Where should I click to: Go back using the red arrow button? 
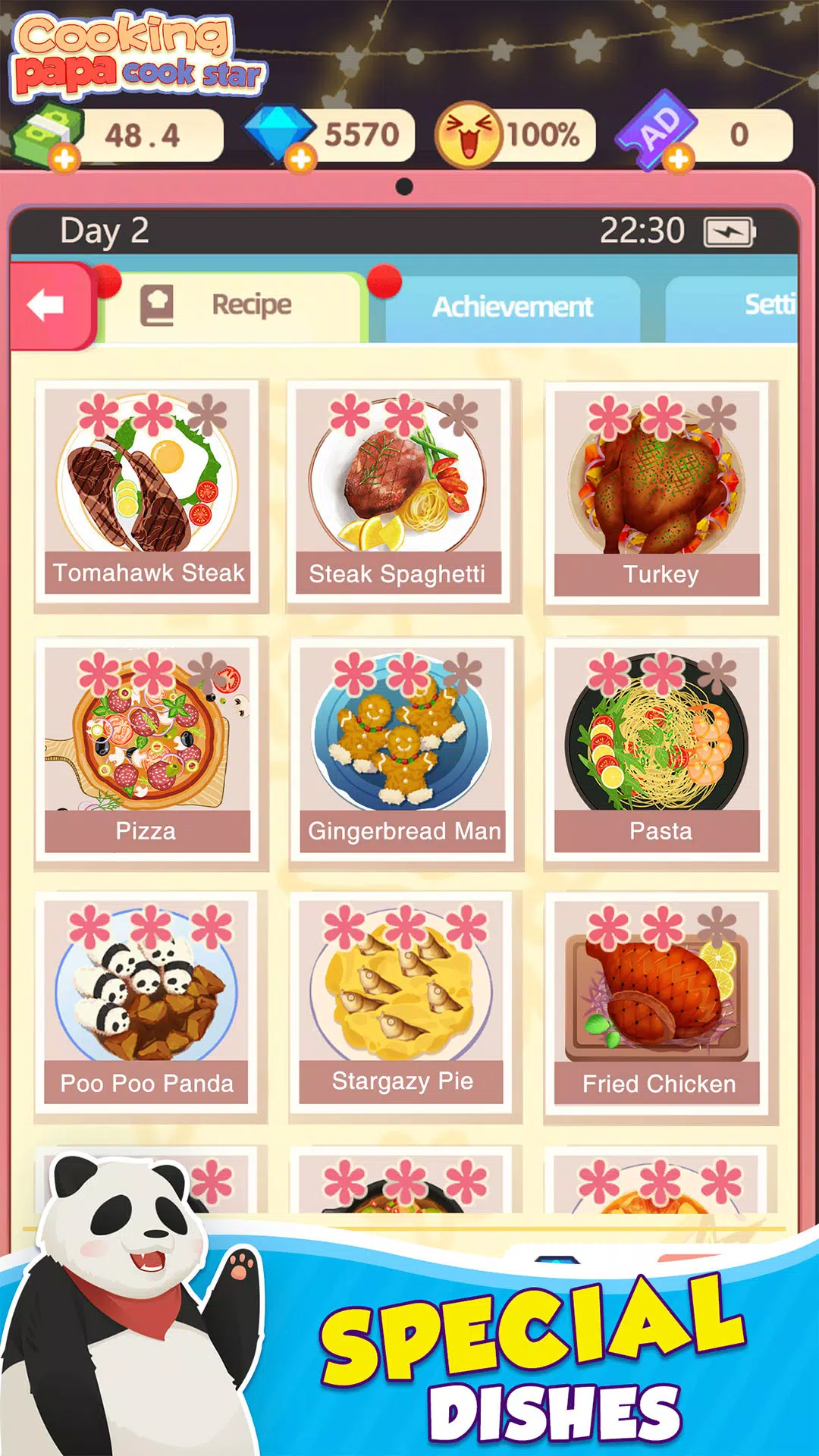47,306
